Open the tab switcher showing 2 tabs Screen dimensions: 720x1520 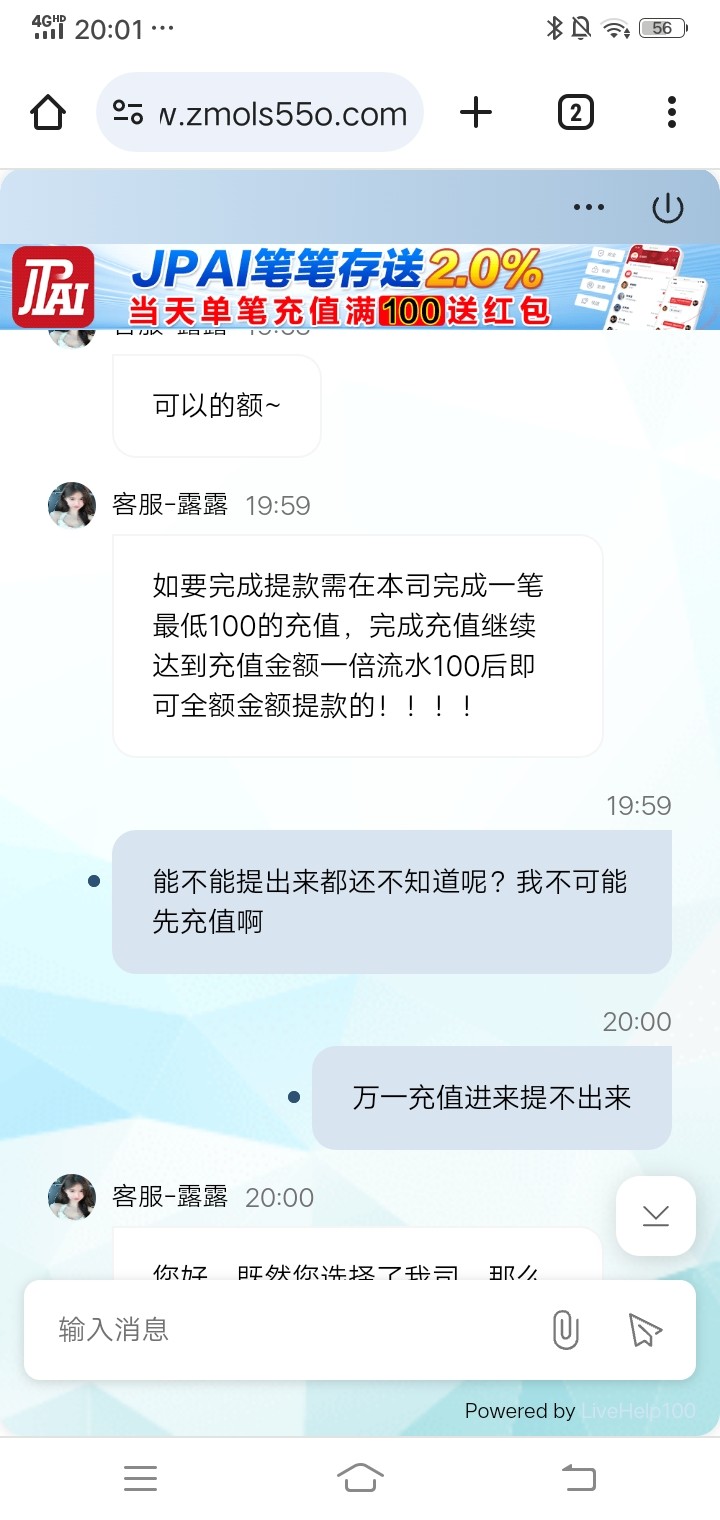pos(575,113)
